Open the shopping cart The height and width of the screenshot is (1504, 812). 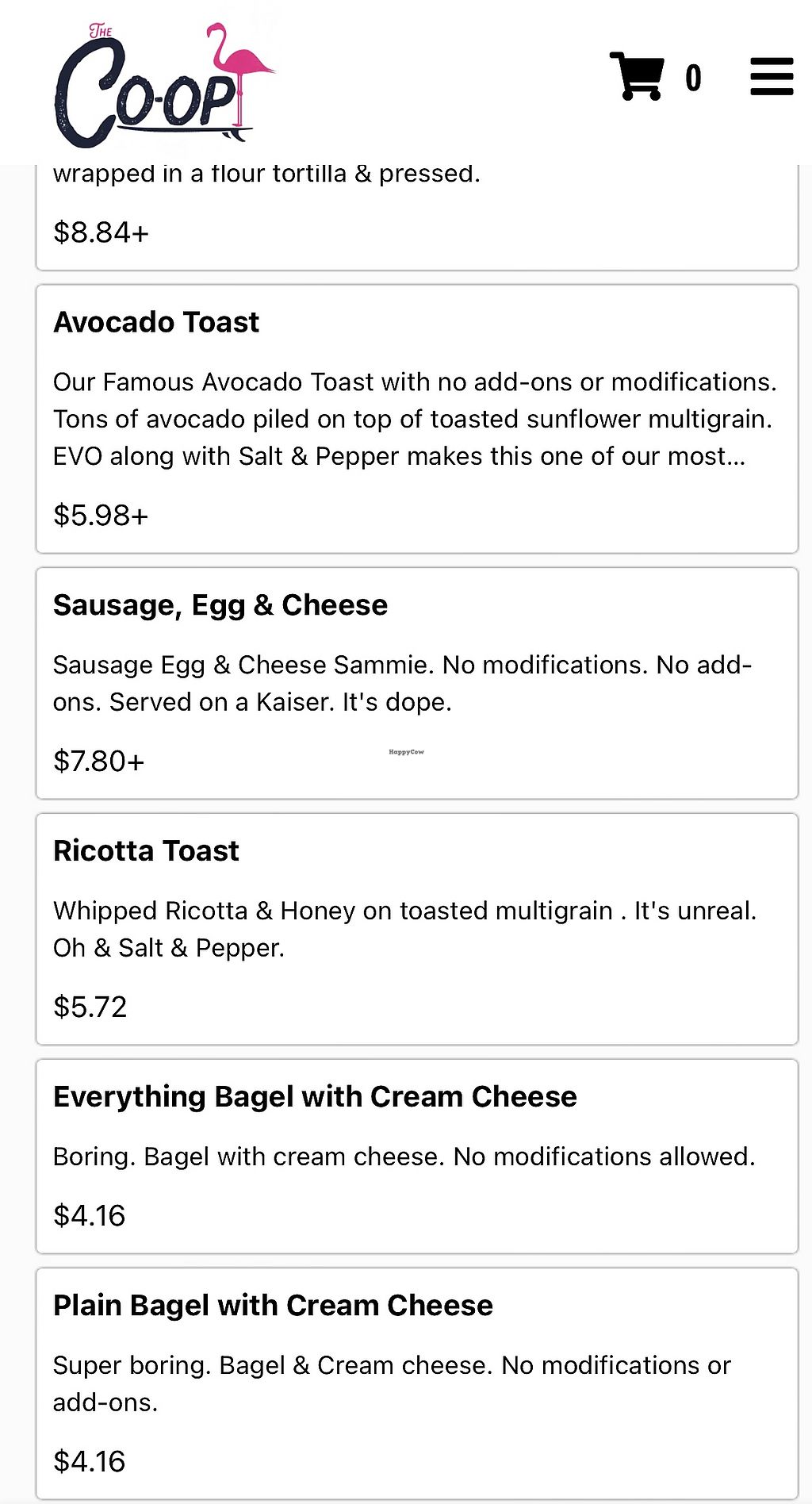637,77
